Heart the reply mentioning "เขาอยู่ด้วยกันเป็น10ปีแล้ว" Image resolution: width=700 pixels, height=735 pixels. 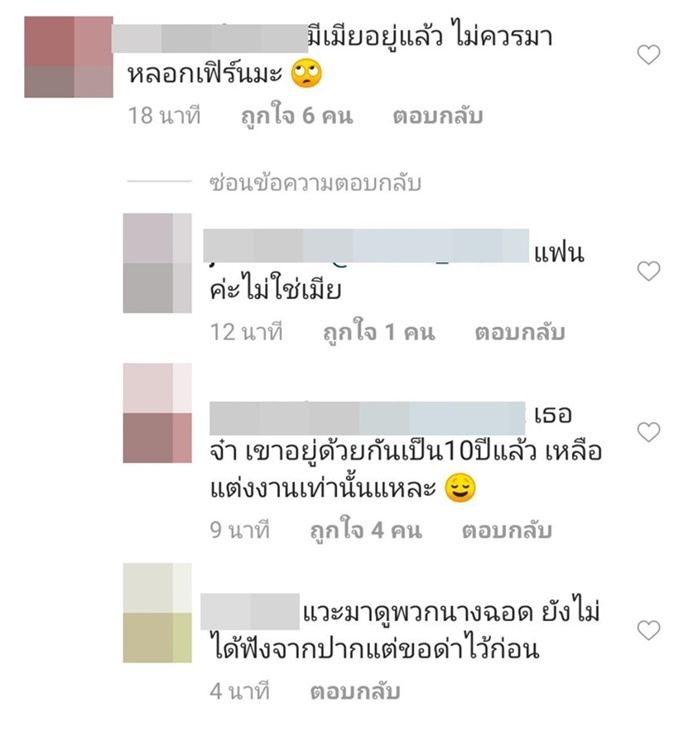tap(649, 432)
